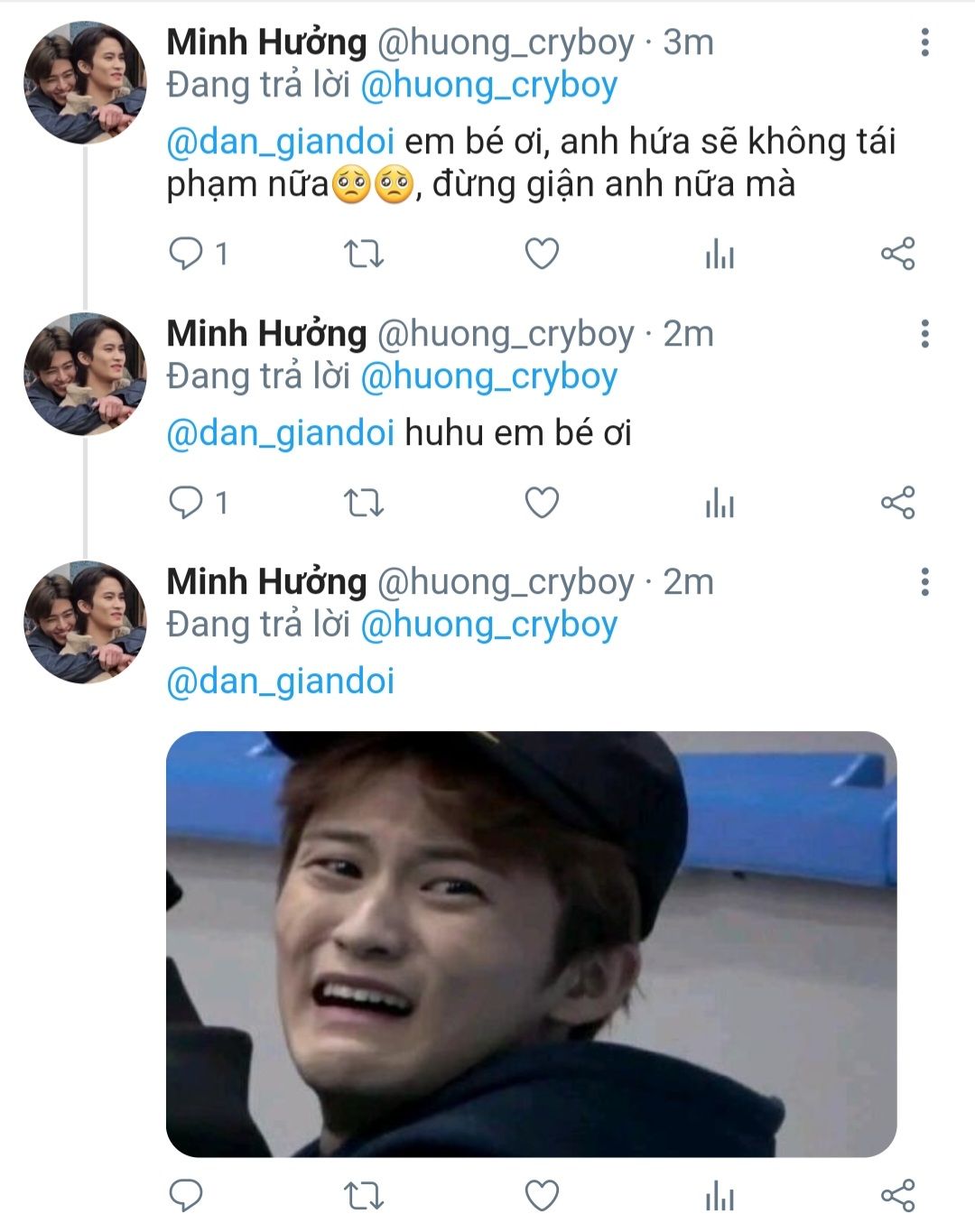Like the "huhu em bé ơi" tweet
Viewport: 975px width, 1232px height.
[x=542, y=502]
